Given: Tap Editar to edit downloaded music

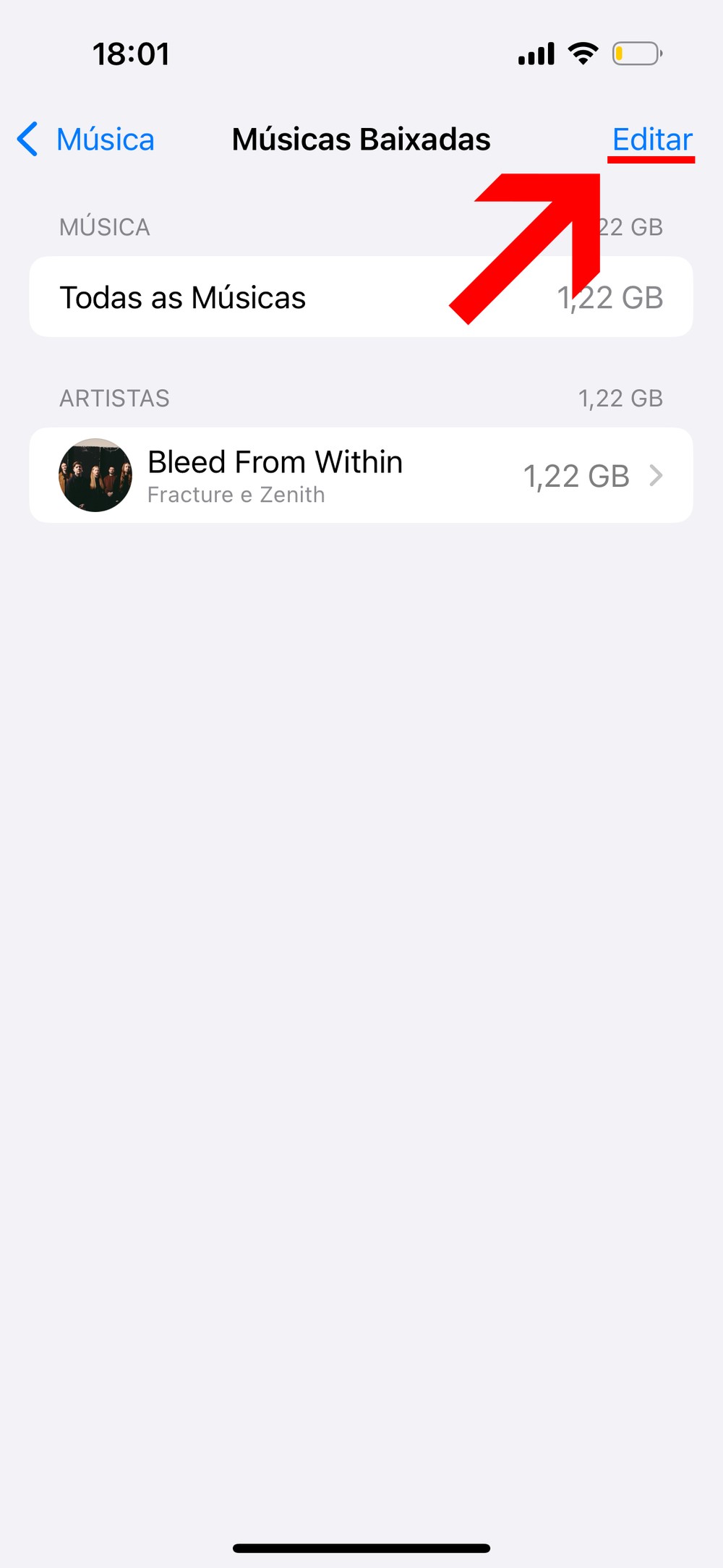Looking at the screenshot, I should (651, 140).
